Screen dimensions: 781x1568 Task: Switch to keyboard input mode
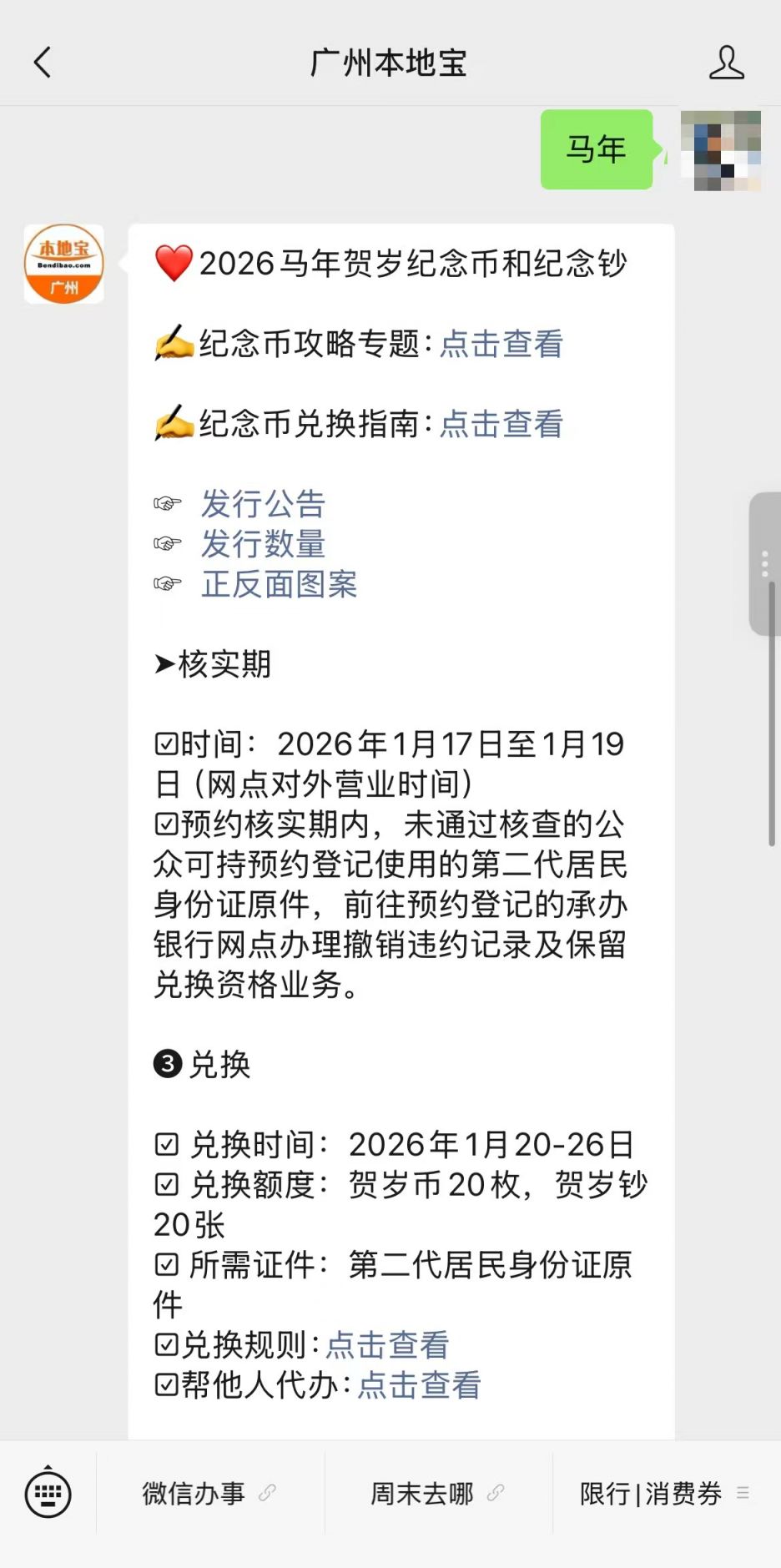tap(48, 1493)
